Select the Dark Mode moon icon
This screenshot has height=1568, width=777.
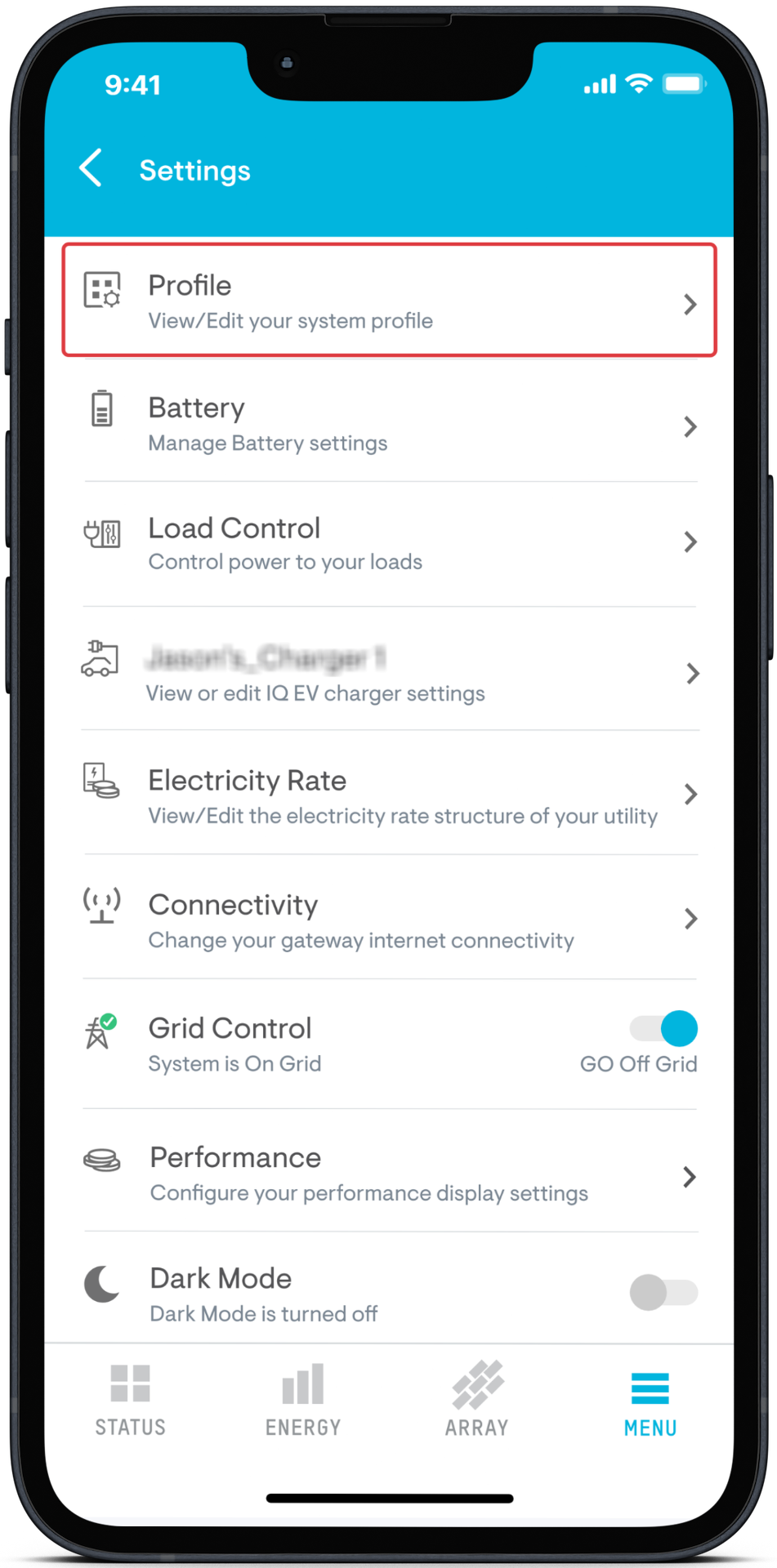[100, 1284]
